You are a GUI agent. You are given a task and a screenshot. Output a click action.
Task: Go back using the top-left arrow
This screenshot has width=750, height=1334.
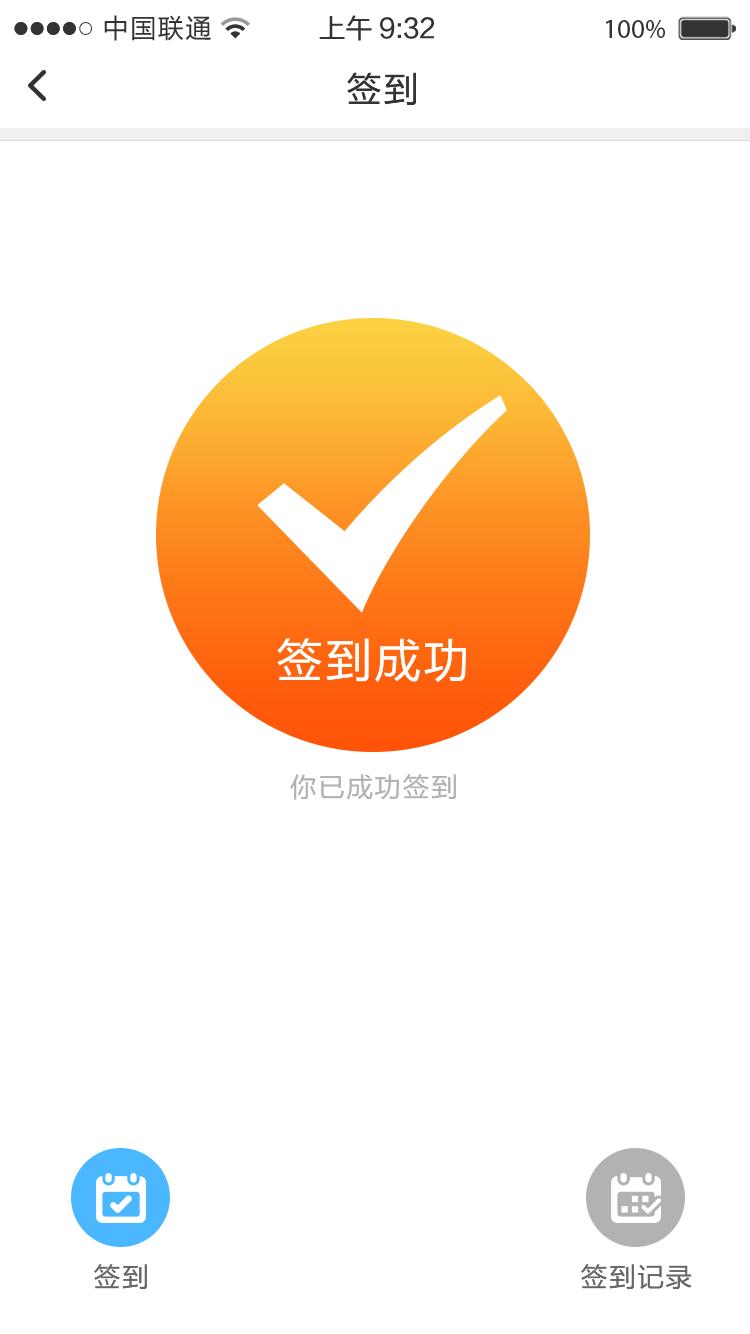coord(37,86)
